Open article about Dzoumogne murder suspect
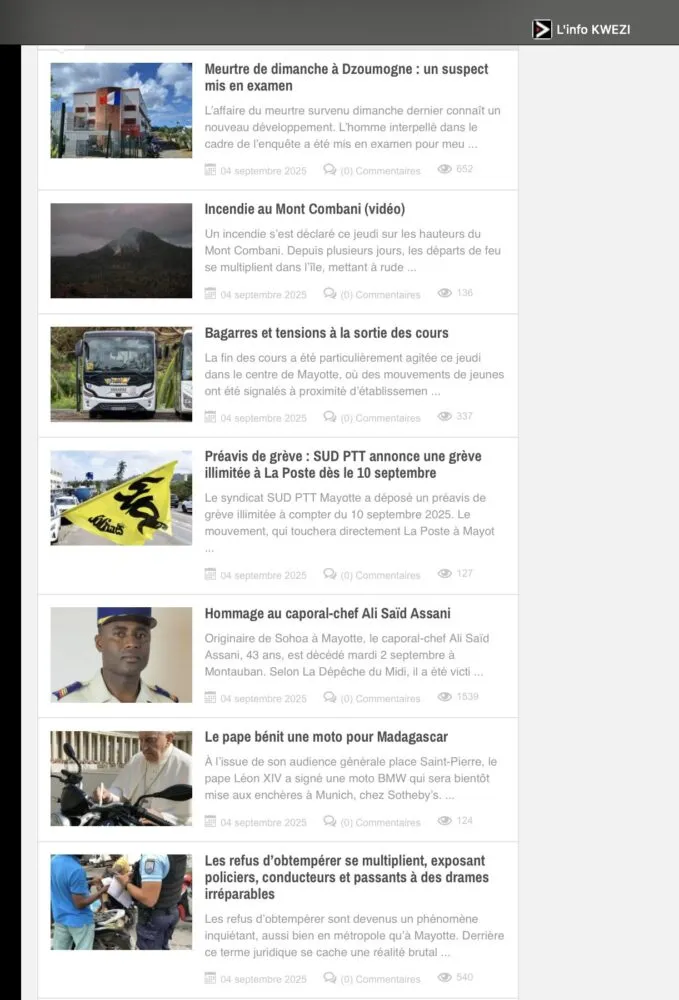Image resolution: width=679 pixels, height=1000 pixels. click(346, 77)
